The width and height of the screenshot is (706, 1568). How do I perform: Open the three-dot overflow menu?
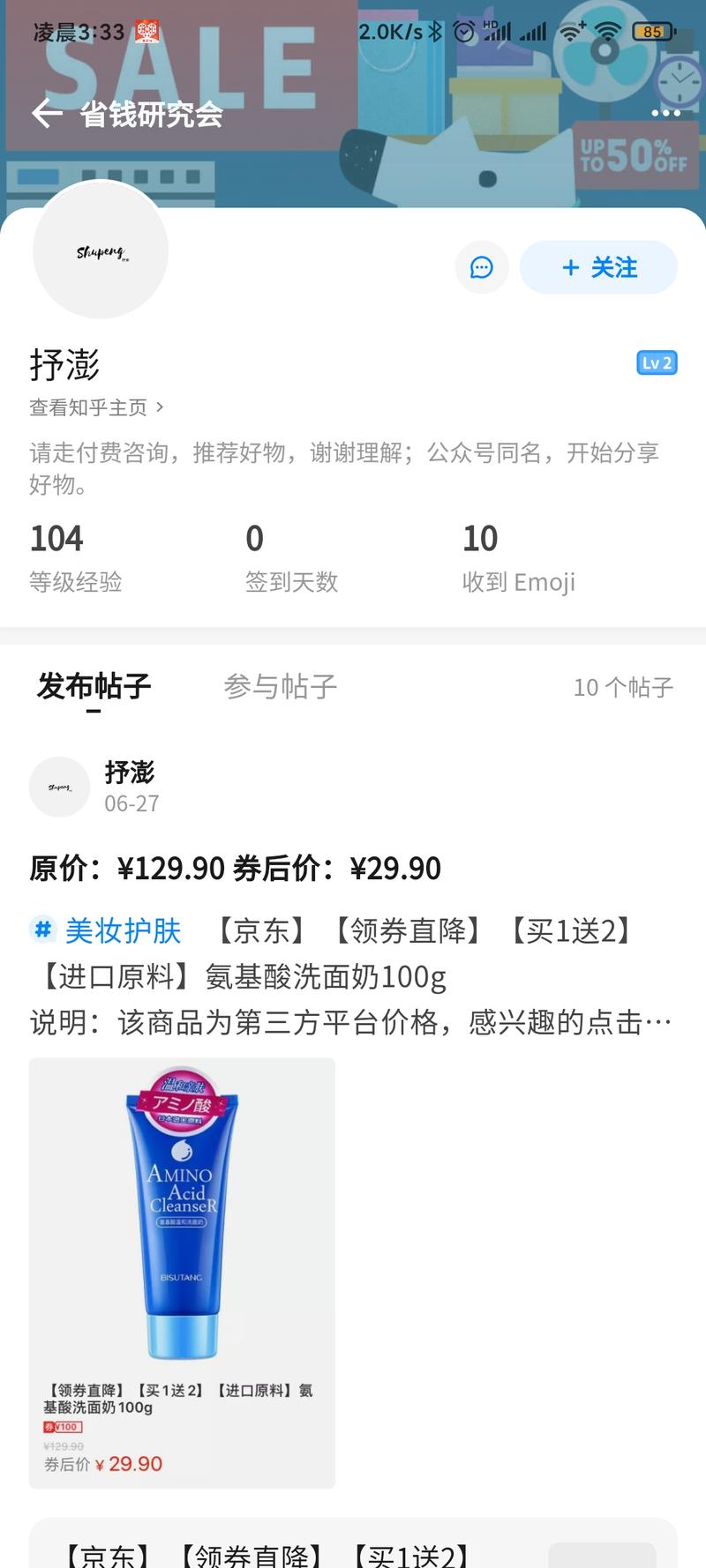pyautogui.click(x=666, y=113)
